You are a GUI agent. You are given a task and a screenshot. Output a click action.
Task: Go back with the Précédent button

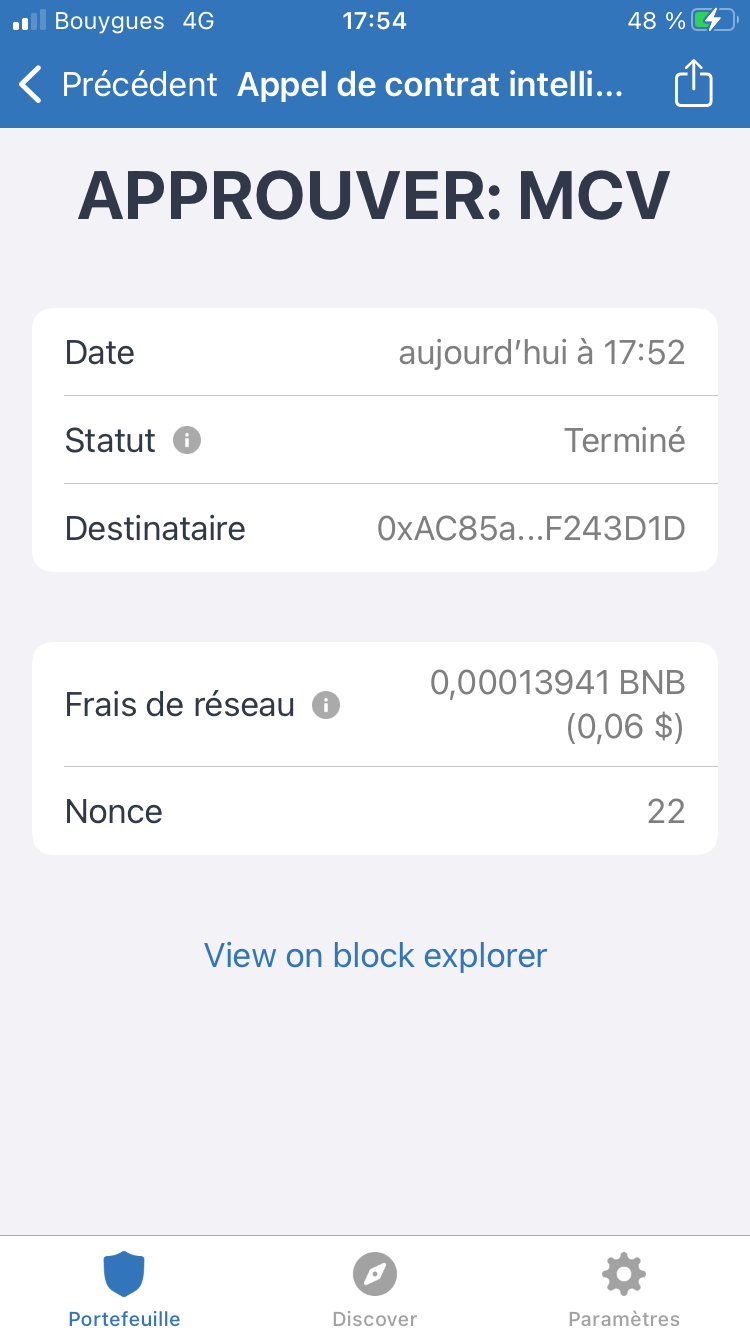tap(118, 85)
